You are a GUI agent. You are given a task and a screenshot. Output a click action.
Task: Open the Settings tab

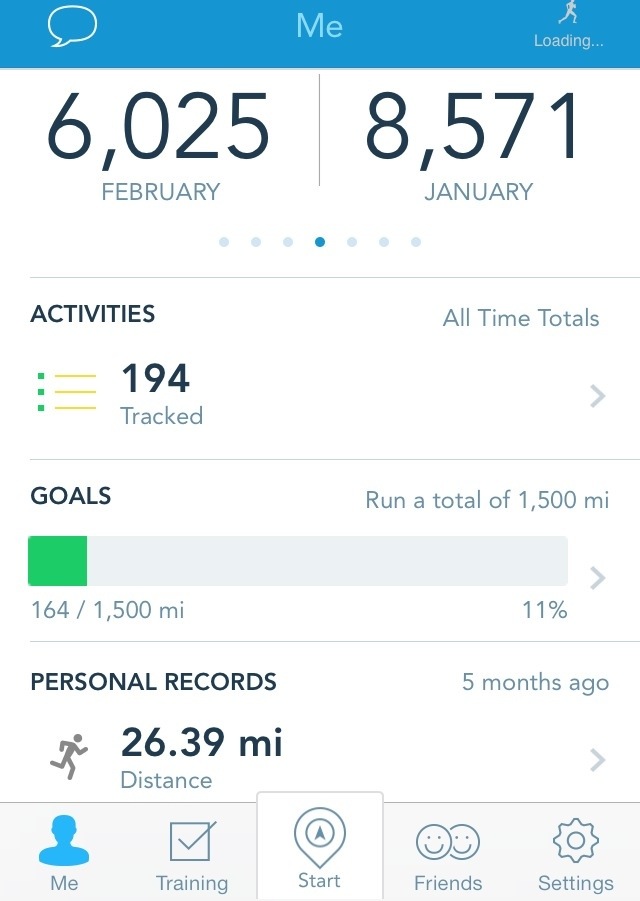click(x=575, y=853)
